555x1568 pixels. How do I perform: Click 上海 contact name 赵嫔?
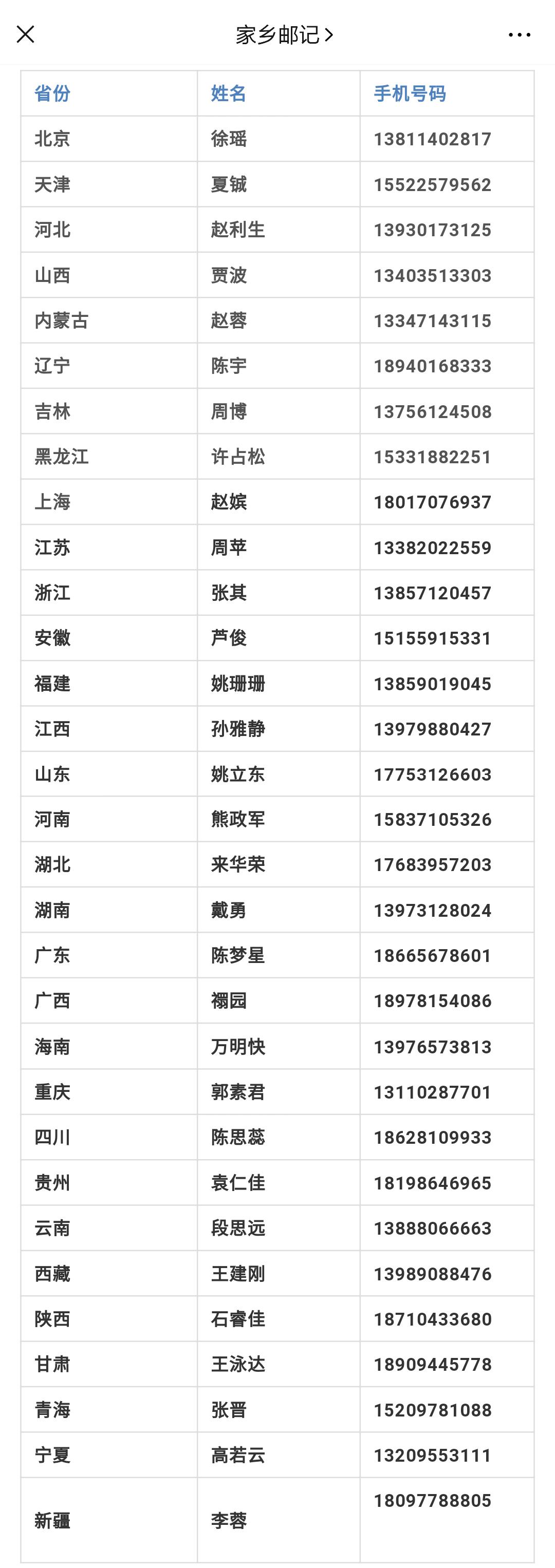[x=227, y=502]
